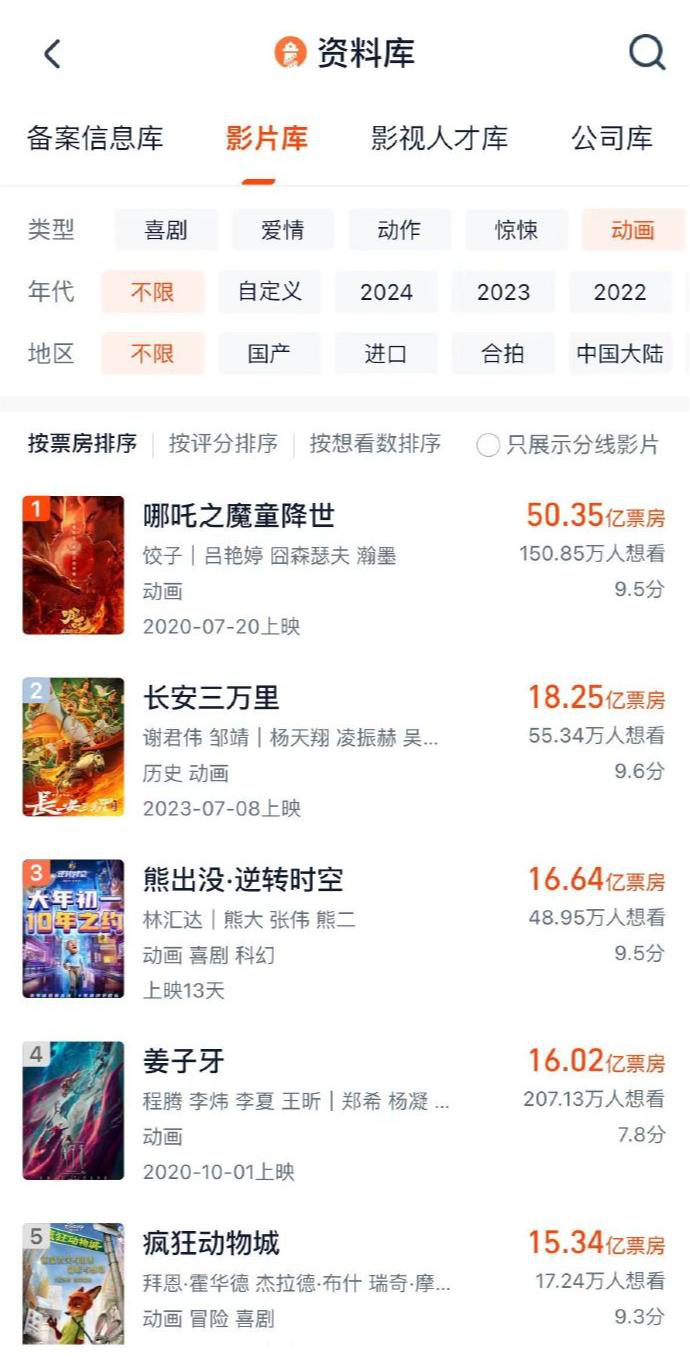Open the search magnifier icon
690x1365 pixels.
(647, 53)
